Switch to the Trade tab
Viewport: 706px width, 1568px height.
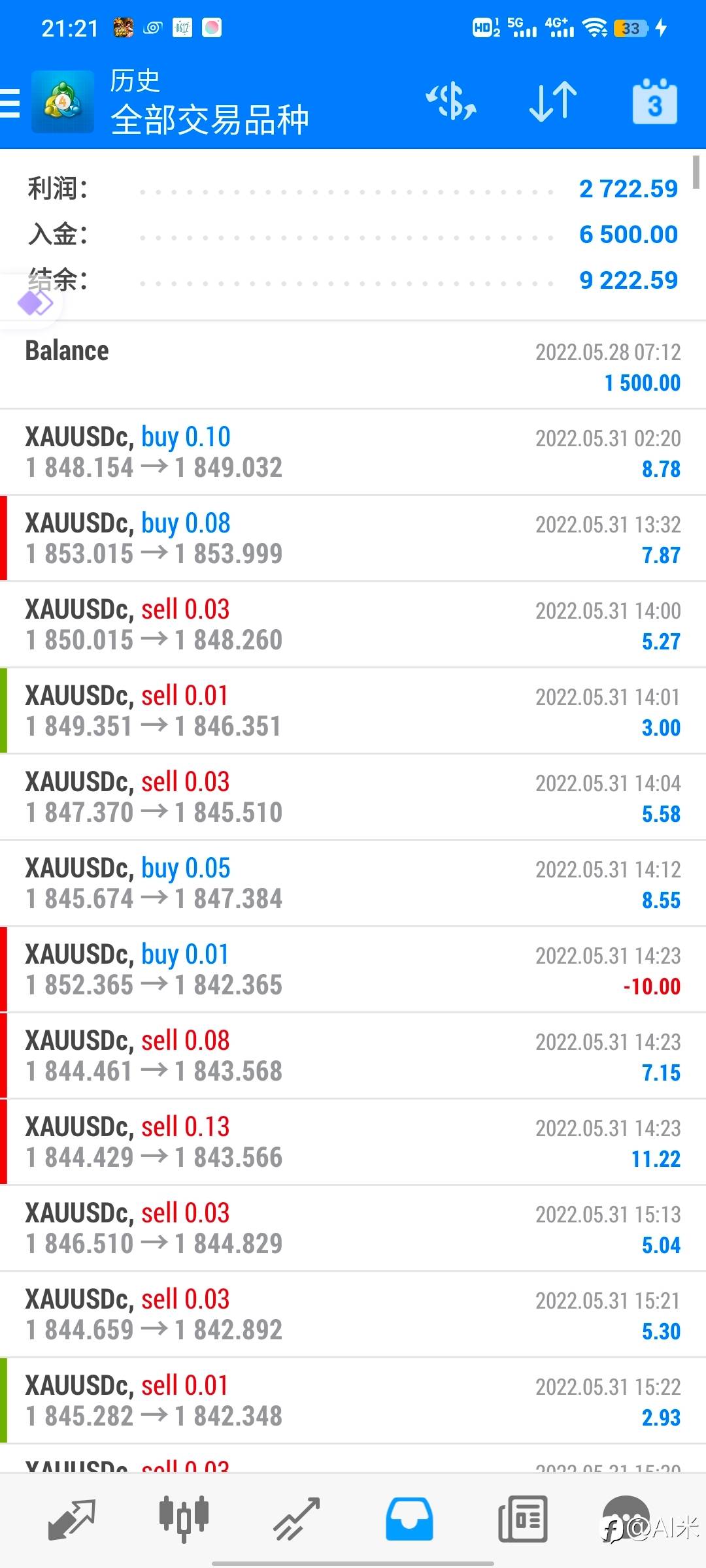296,1519
